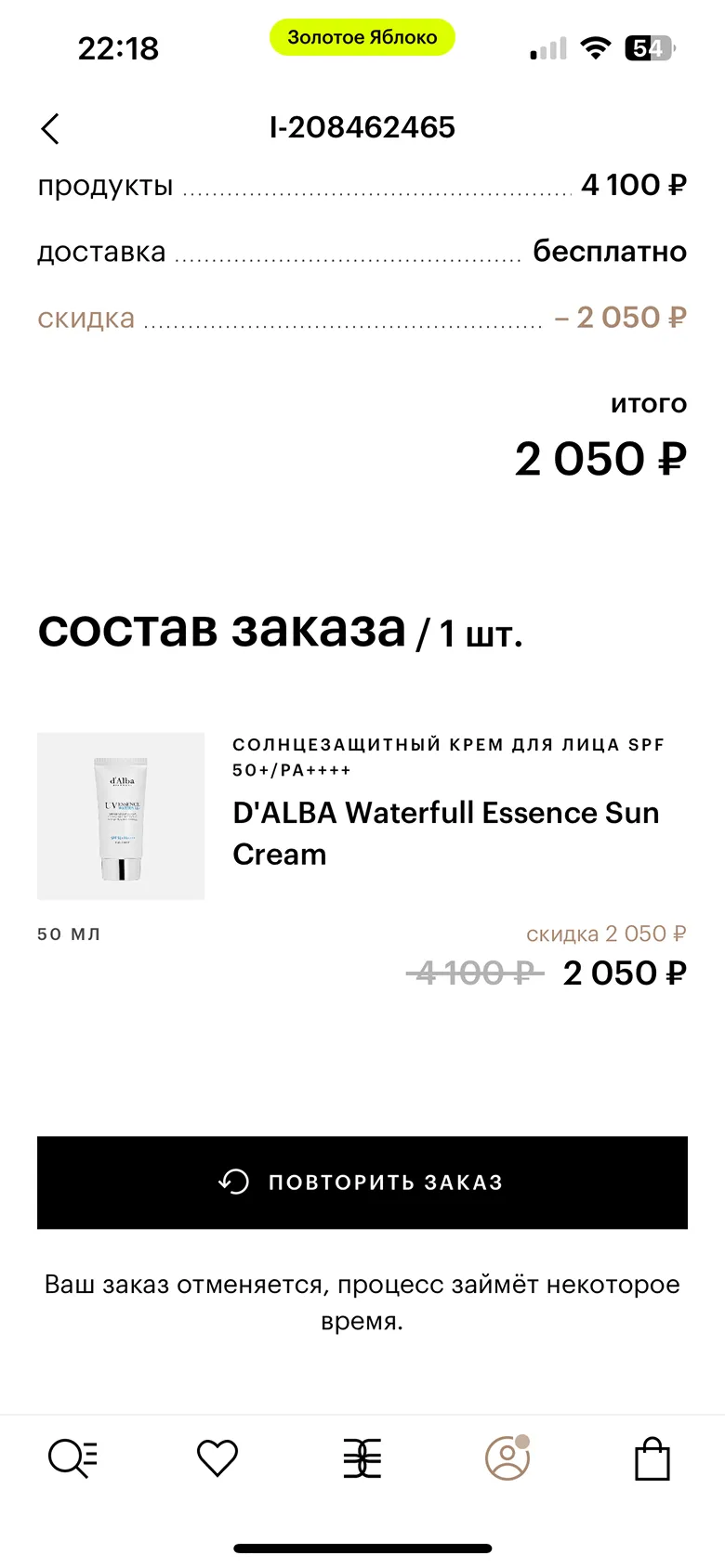Tap the Повторить заказ button
This screenshot has width=725, height=1568.
[362, 1183]
